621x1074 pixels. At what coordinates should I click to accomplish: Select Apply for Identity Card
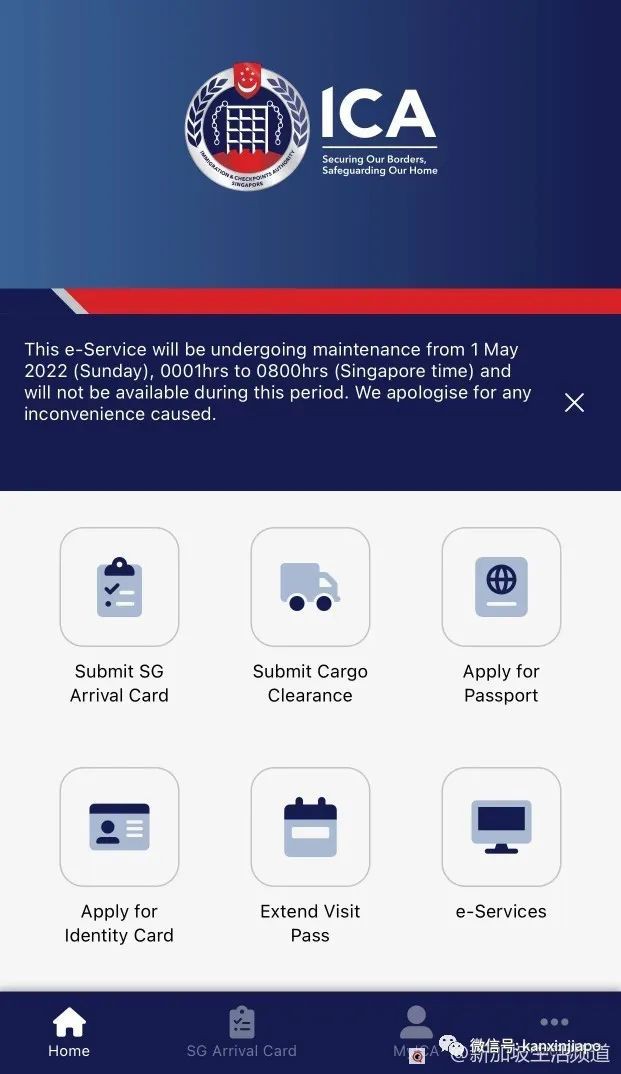(x=119, y=827)
